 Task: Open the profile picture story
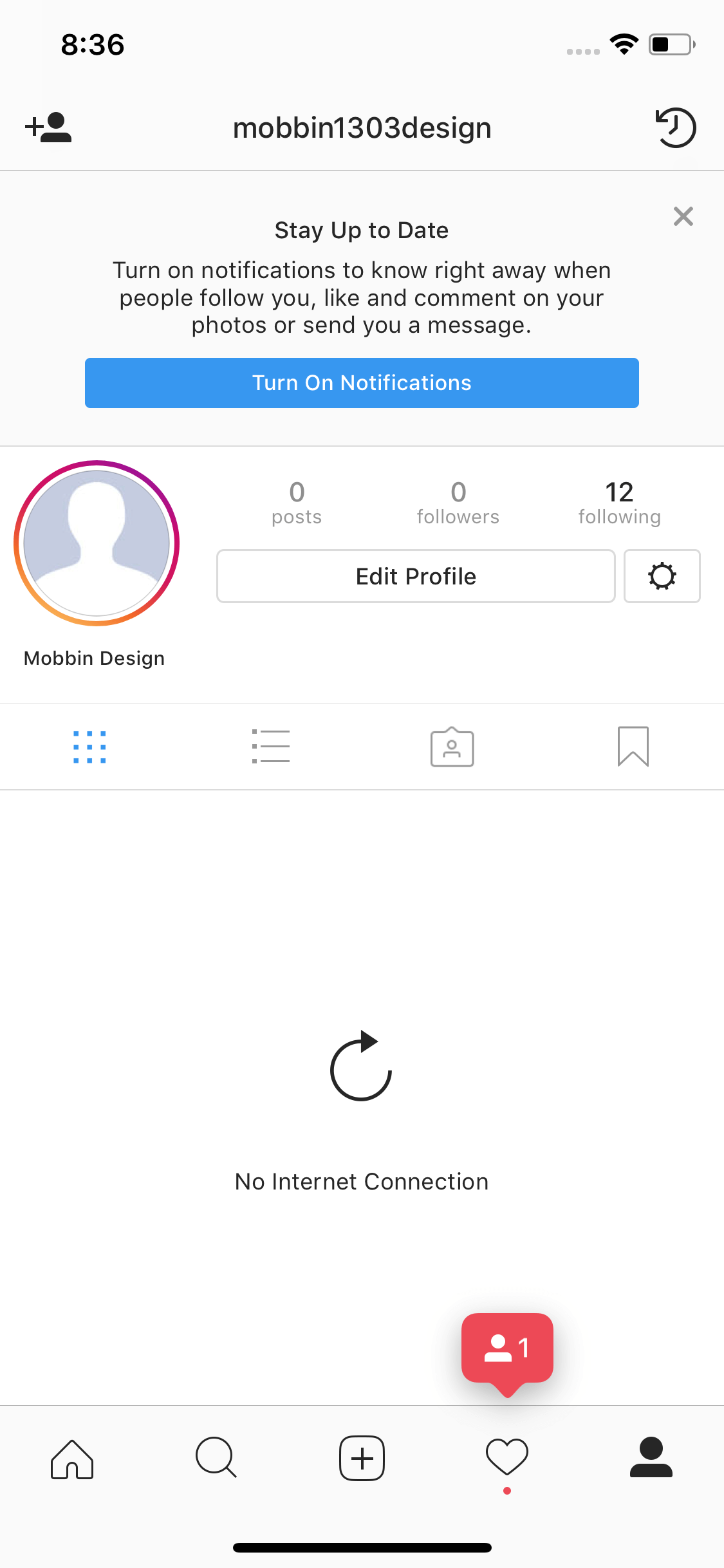point(97,543)
